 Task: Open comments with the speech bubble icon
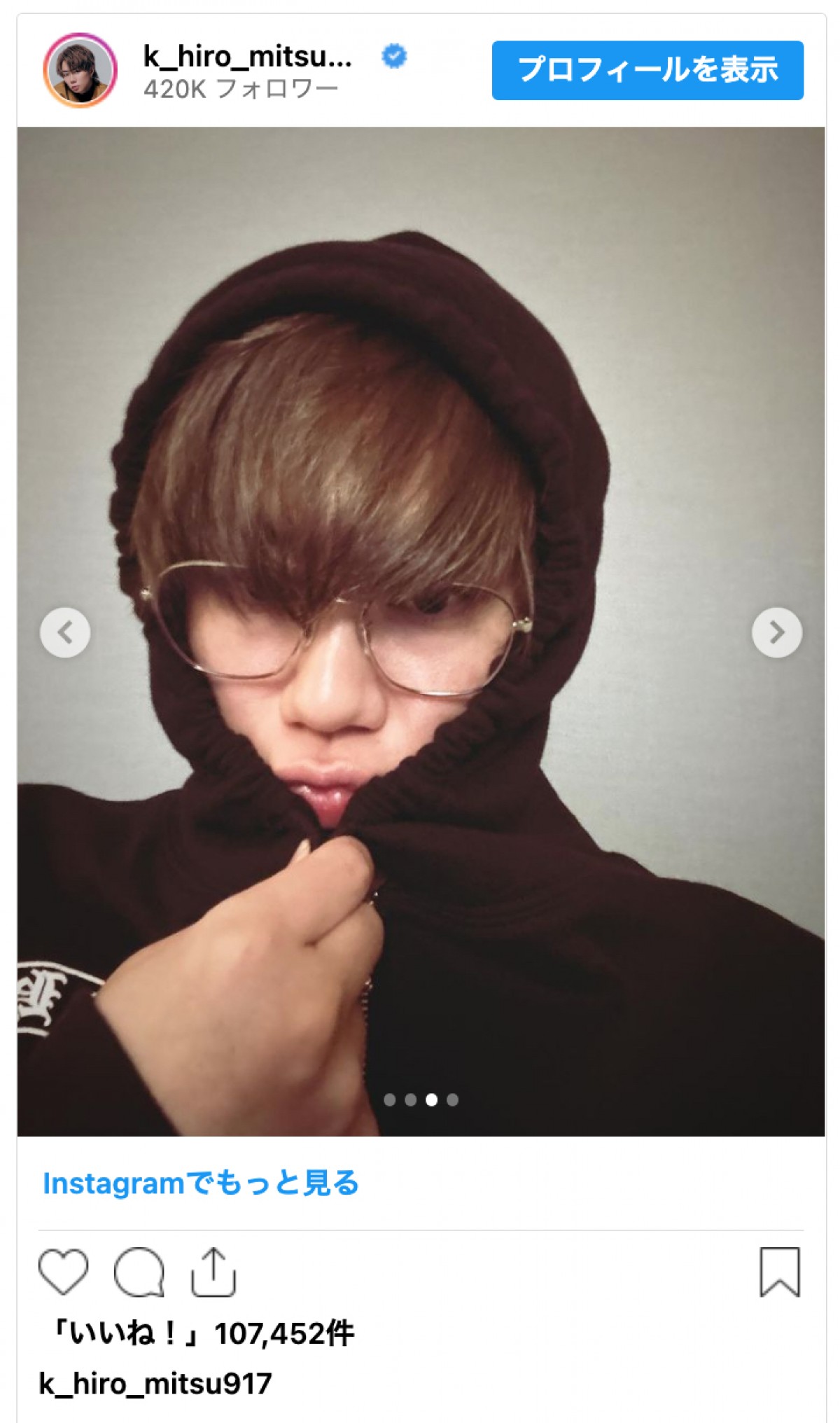point(139,1271)
